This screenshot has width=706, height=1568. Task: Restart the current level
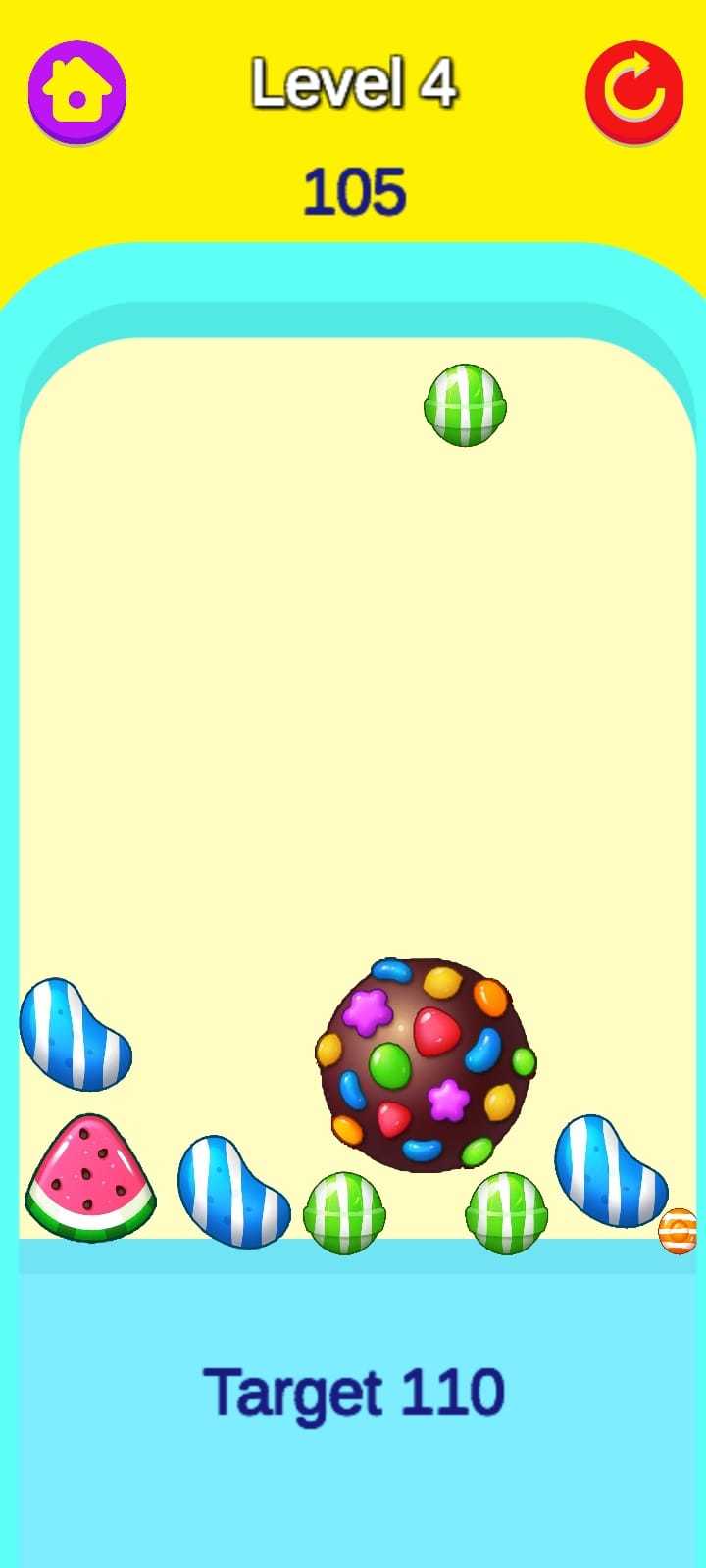click(634, 91)
